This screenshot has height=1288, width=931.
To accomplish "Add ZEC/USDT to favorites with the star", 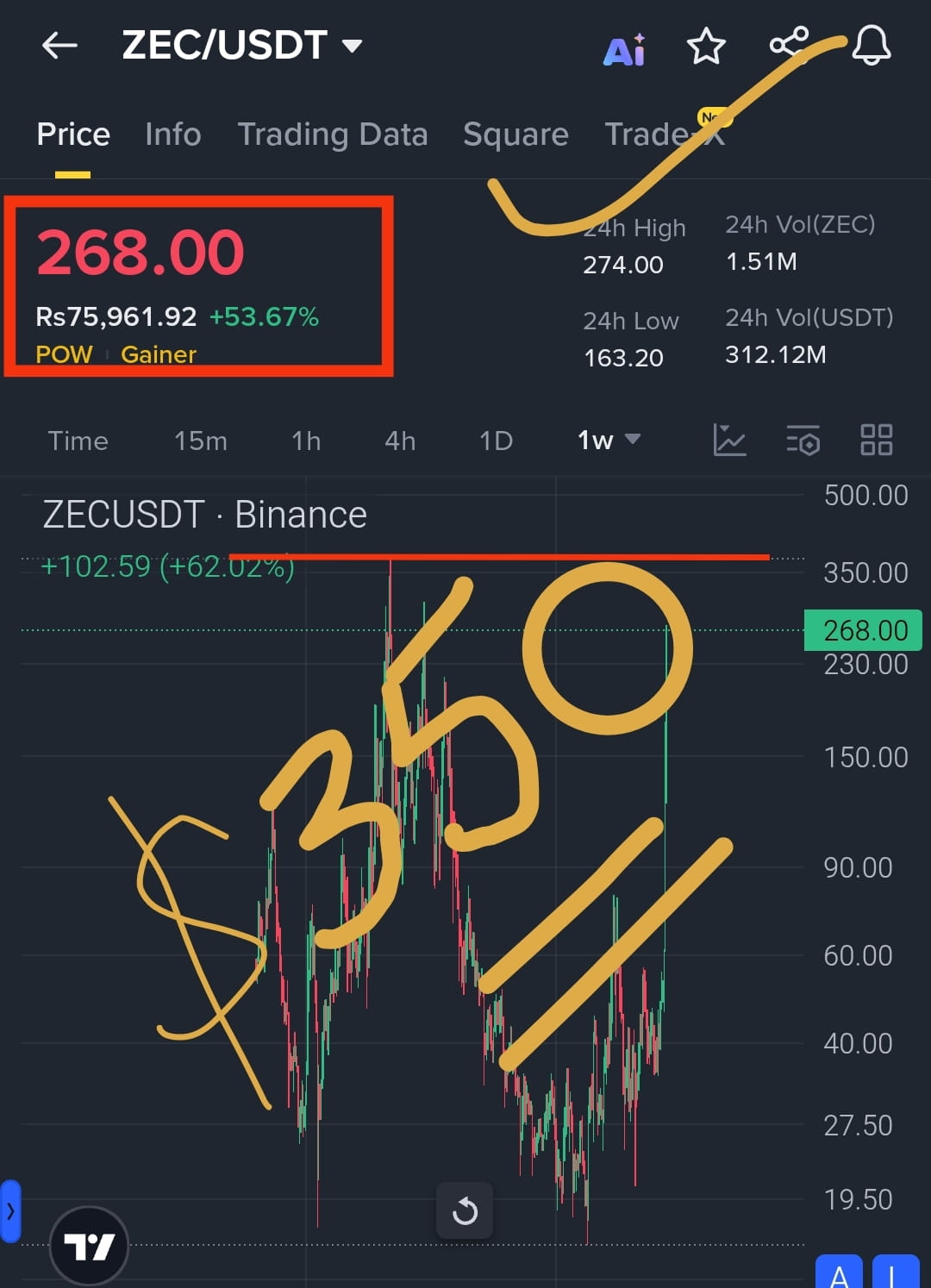I will [x=706, y=46].
